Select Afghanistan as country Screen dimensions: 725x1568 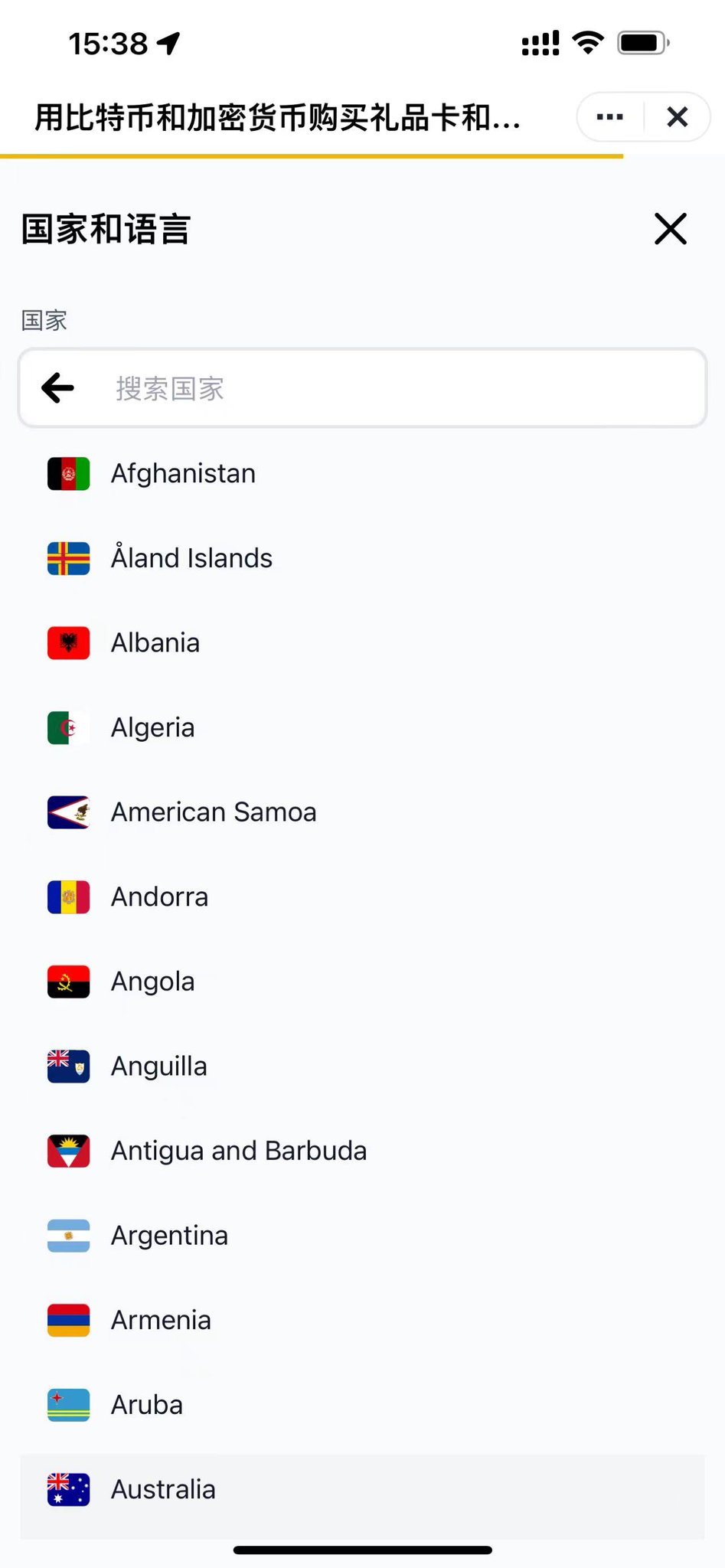point(183,474)
